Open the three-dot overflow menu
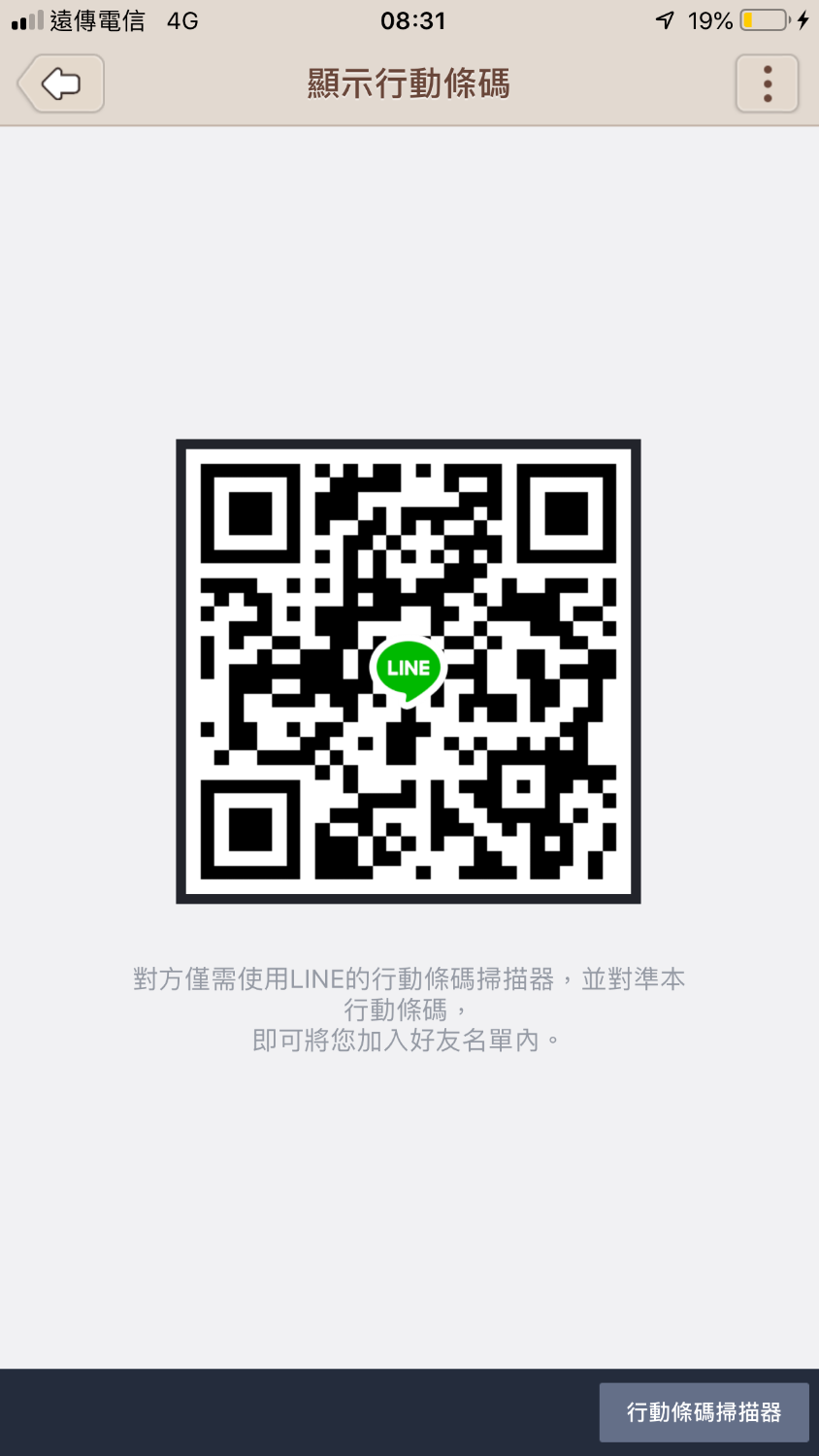Image resolution: width=819 pixels, height=1456 pixels. [x=767, y=84]
